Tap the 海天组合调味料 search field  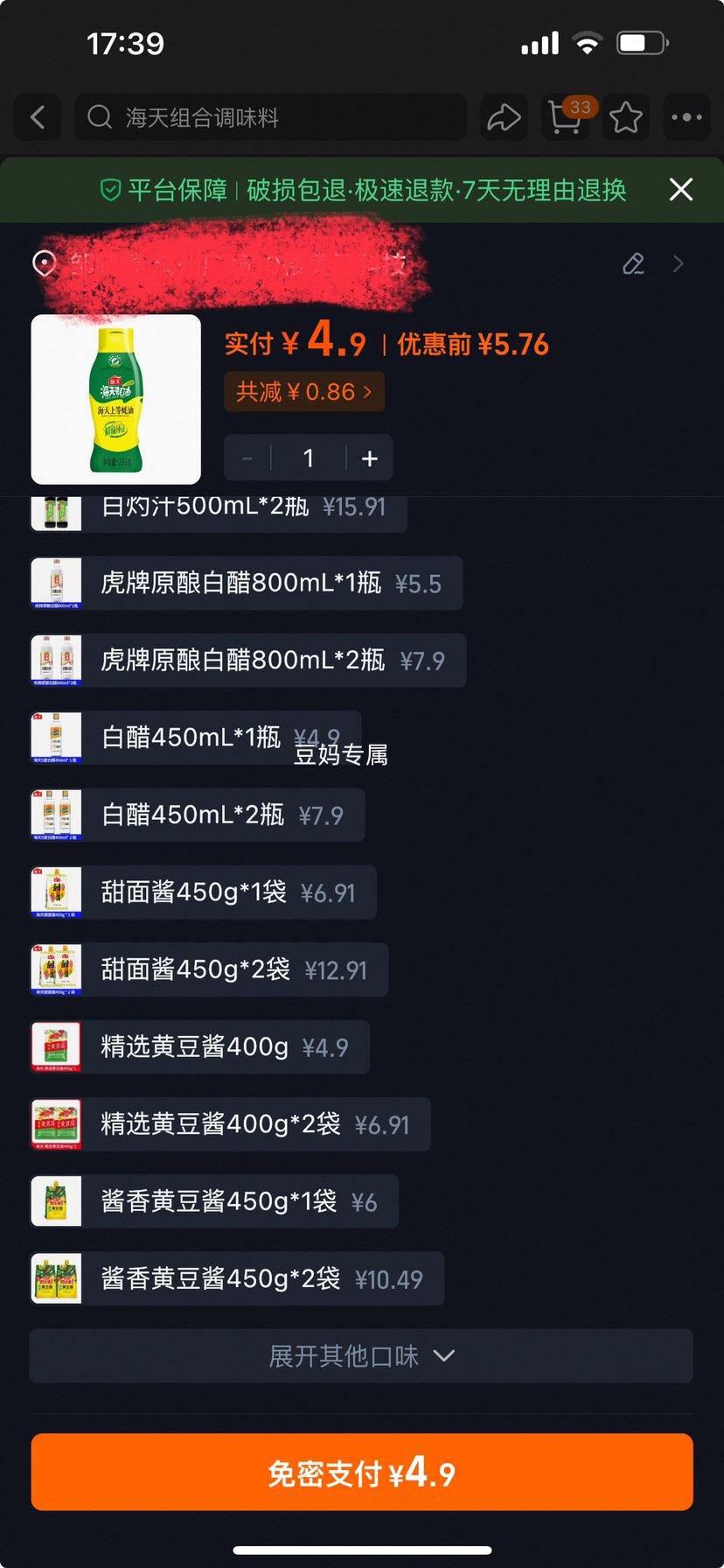click(262, 117)
